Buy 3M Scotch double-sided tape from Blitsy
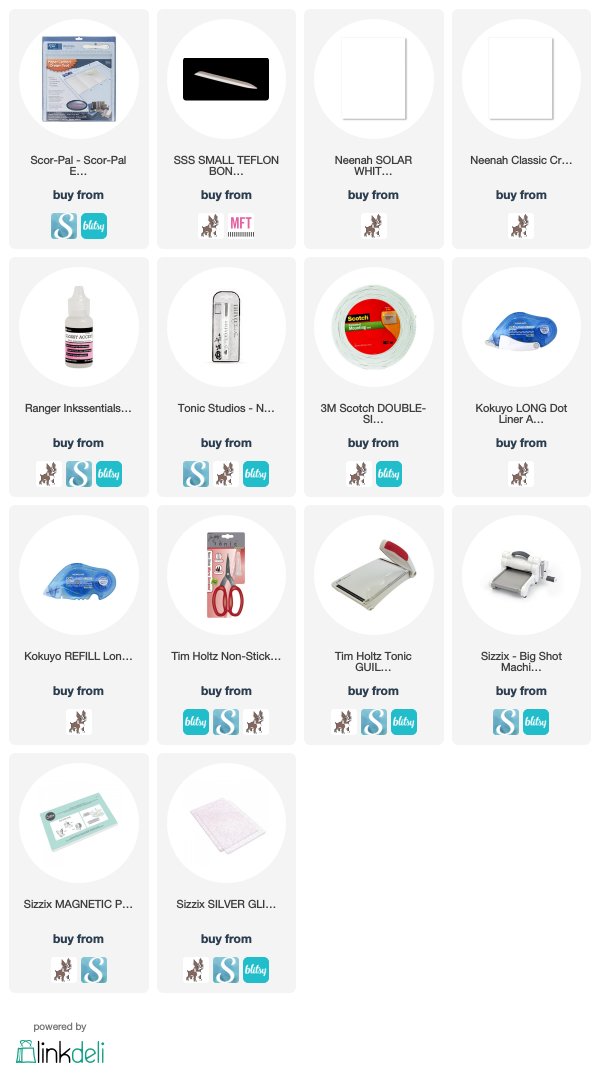 pos(389,474)
